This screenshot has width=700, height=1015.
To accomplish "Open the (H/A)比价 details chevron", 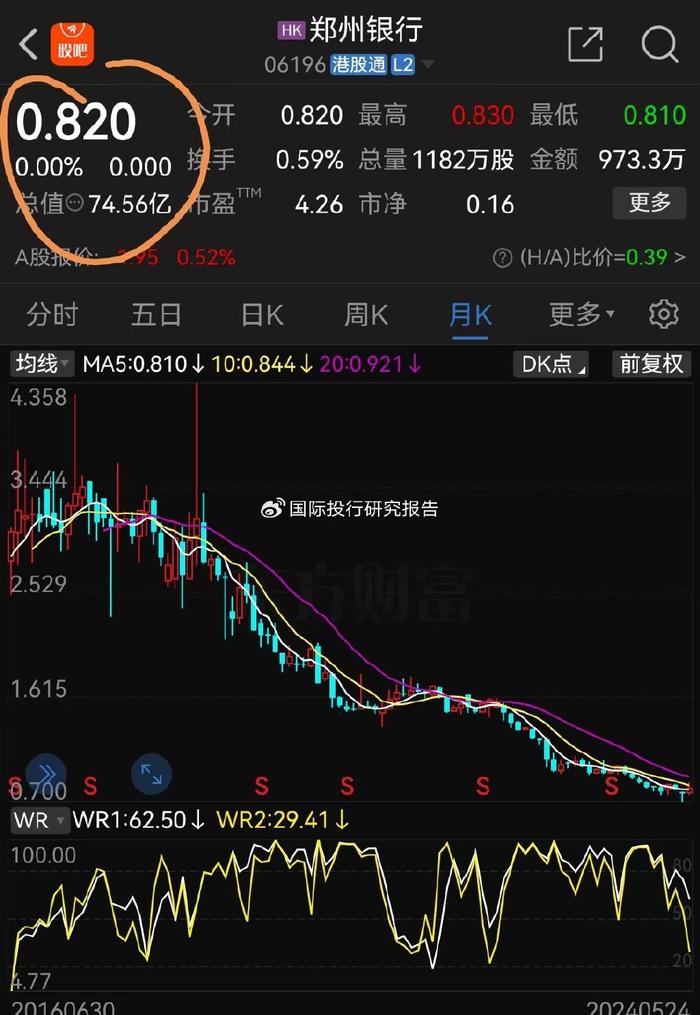I will tap(680, 257).
